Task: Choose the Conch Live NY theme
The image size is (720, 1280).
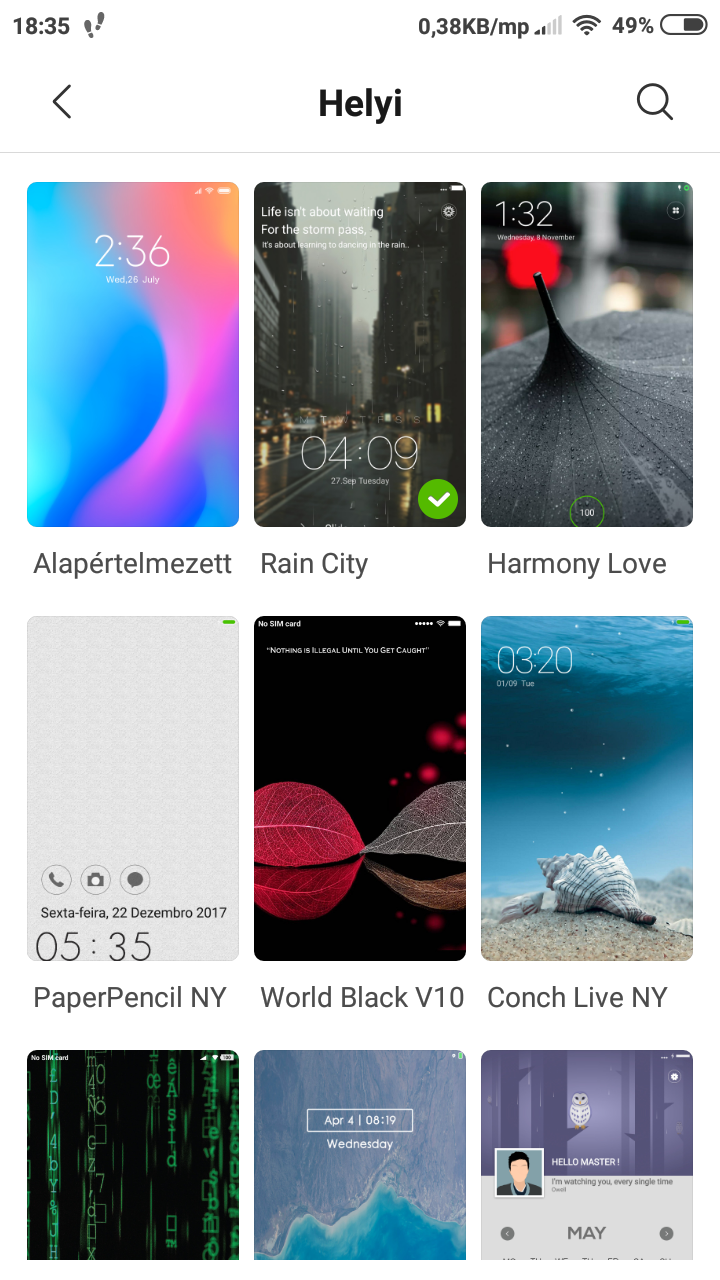Action: pos(587,788)
